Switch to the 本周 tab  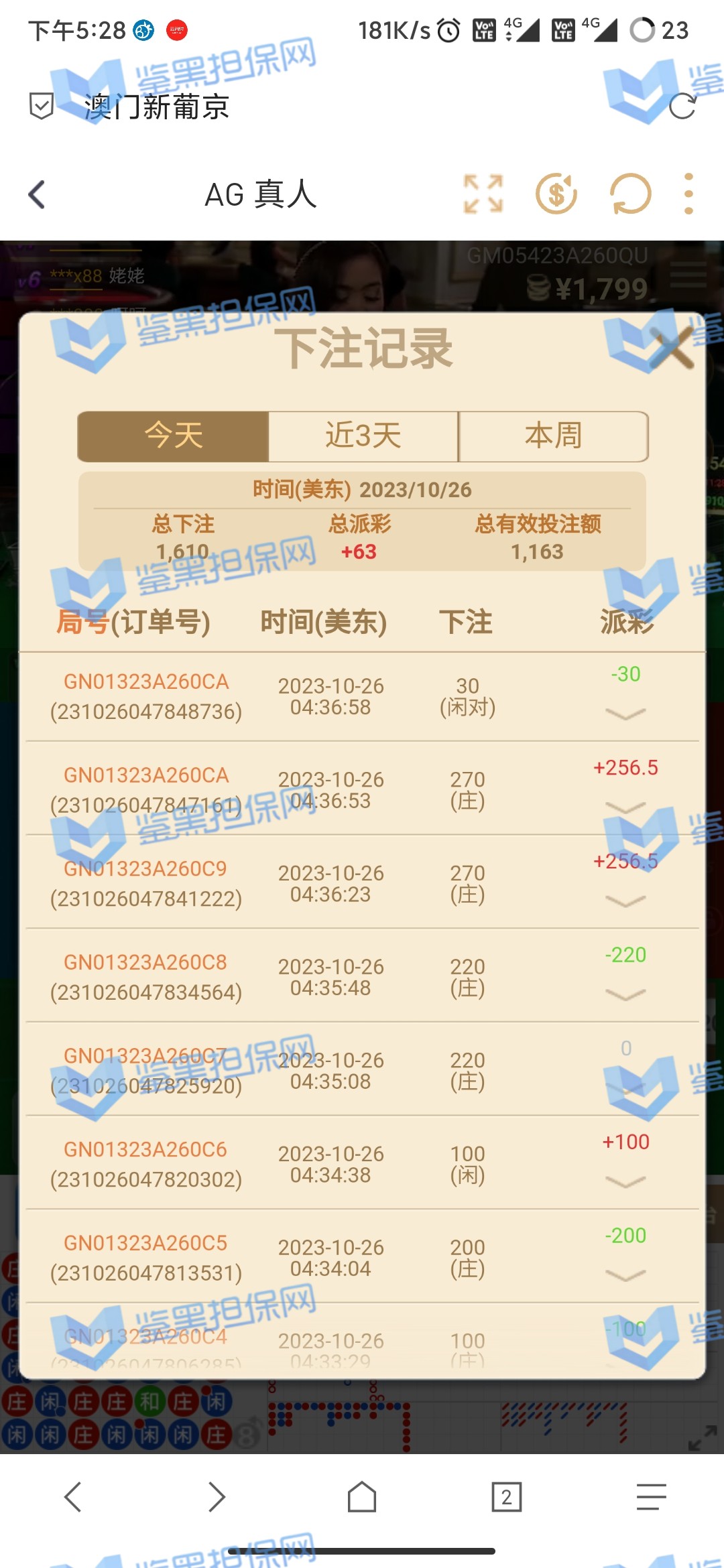[553, 436]
